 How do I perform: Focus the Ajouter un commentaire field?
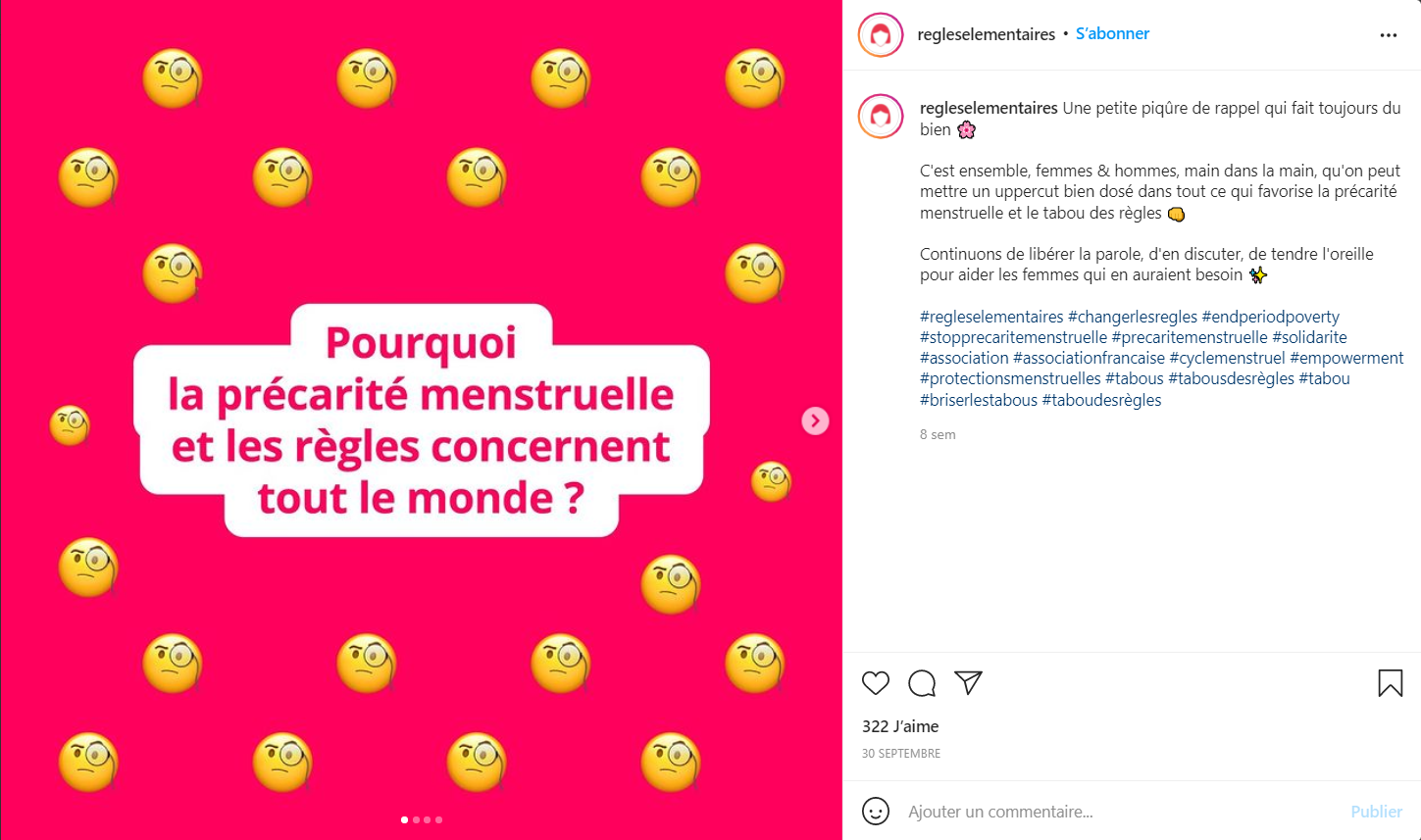1079,812
